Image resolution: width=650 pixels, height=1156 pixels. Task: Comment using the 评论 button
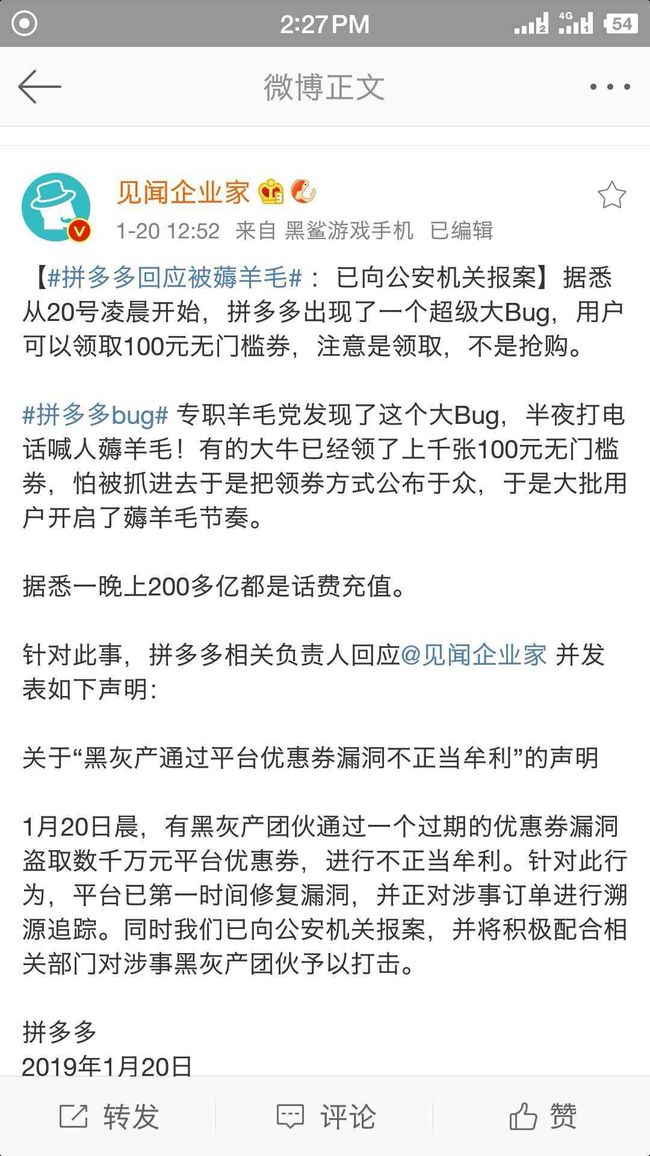click(325, 1116)
